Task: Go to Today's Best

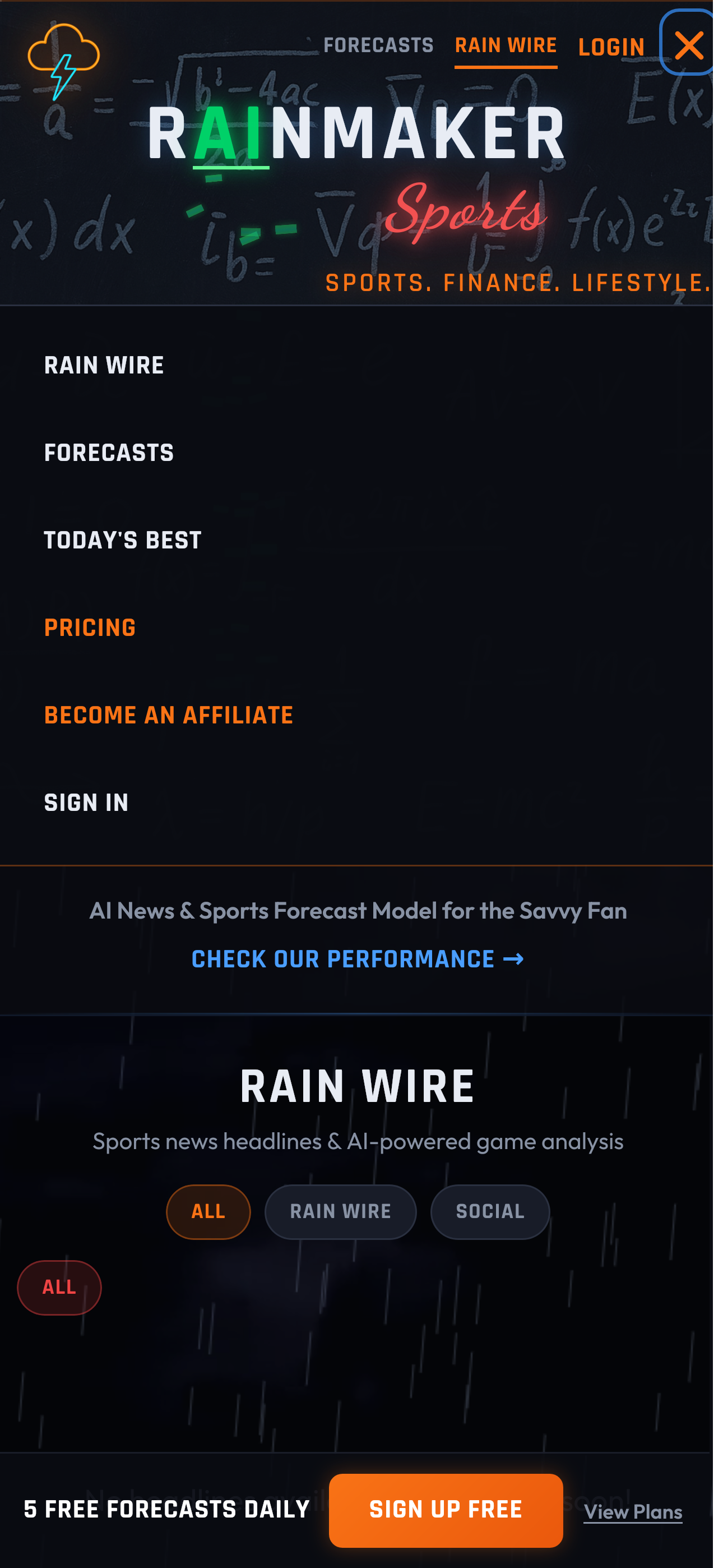Action: click(122, 541)
